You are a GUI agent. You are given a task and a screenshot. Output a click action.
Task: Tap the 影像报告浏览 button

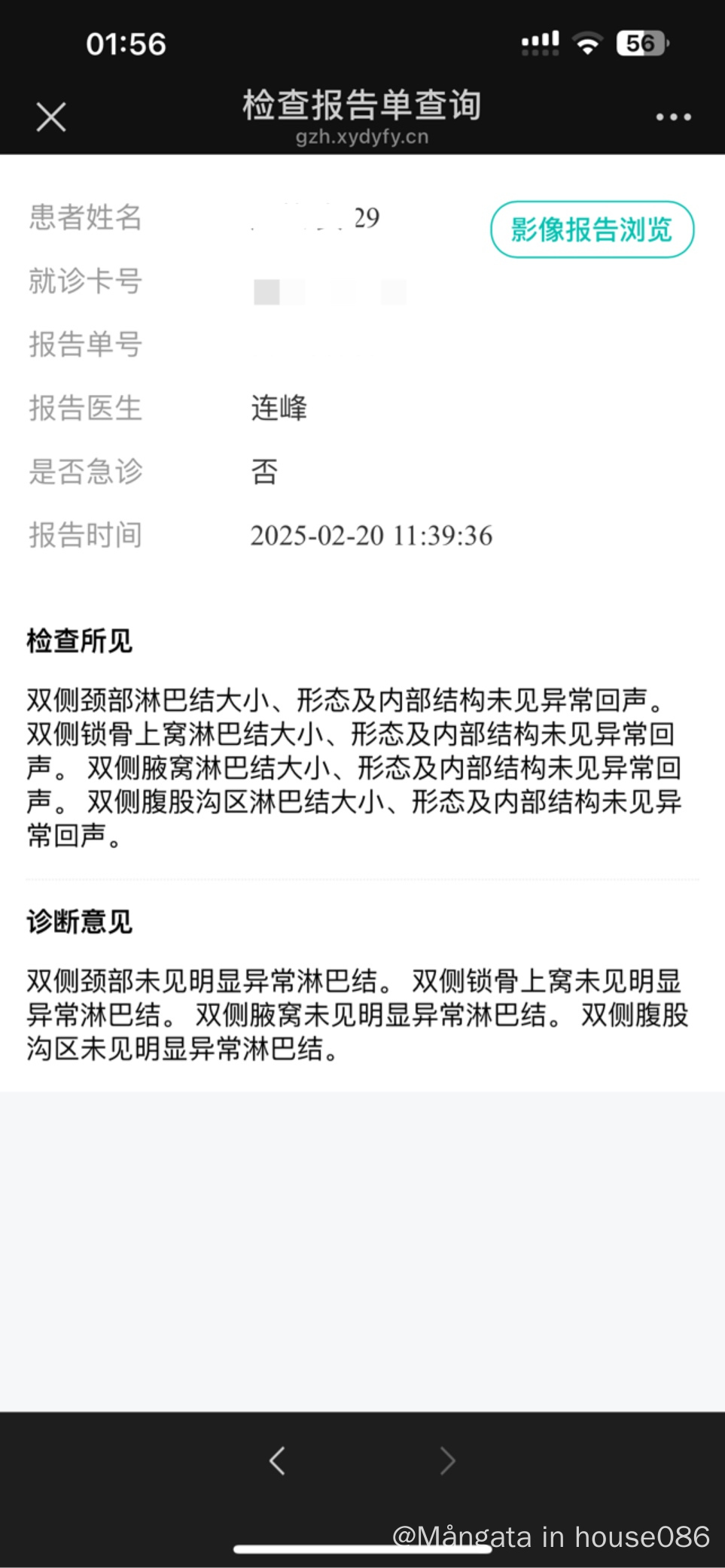tap(592, 229)
